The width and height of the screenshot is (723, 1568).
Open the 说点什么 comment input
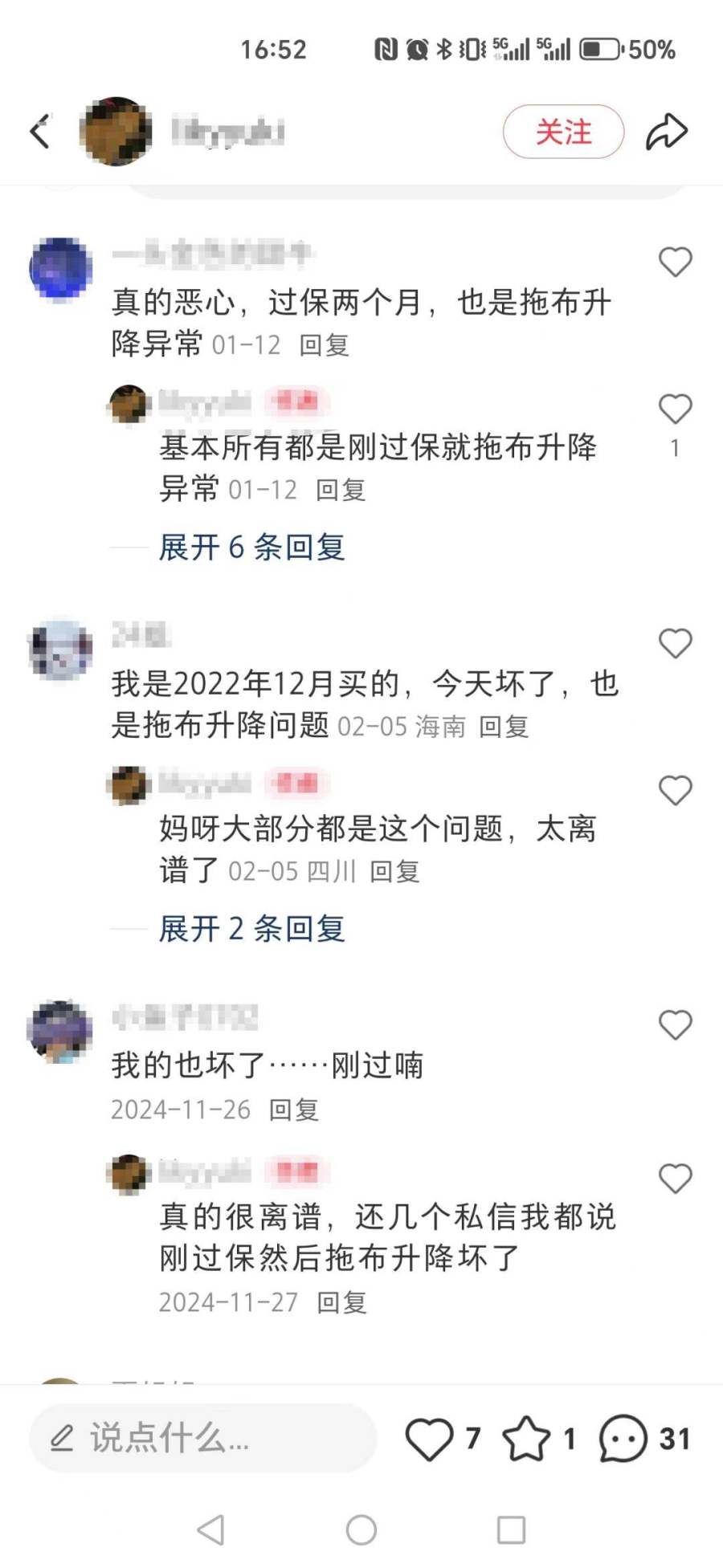coord(202,1438)
